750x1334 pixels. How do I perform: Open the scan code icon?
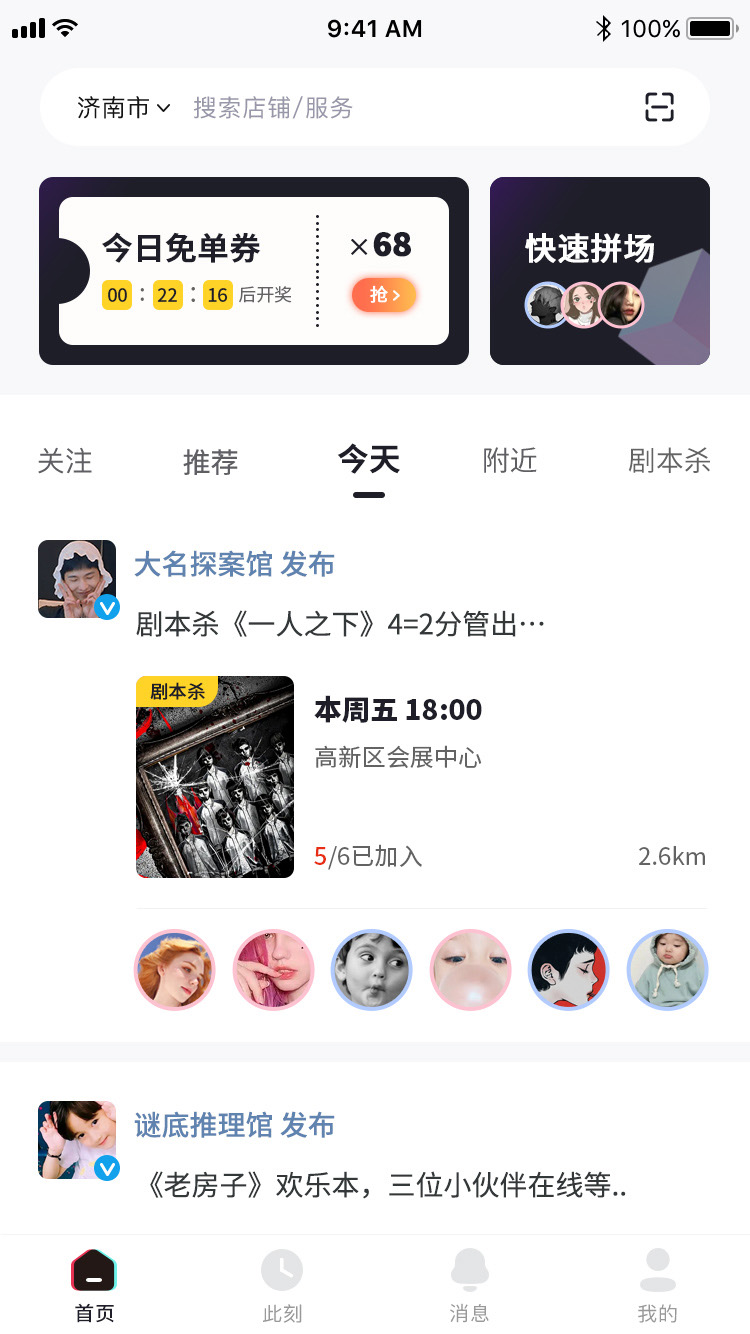point(659,108)
